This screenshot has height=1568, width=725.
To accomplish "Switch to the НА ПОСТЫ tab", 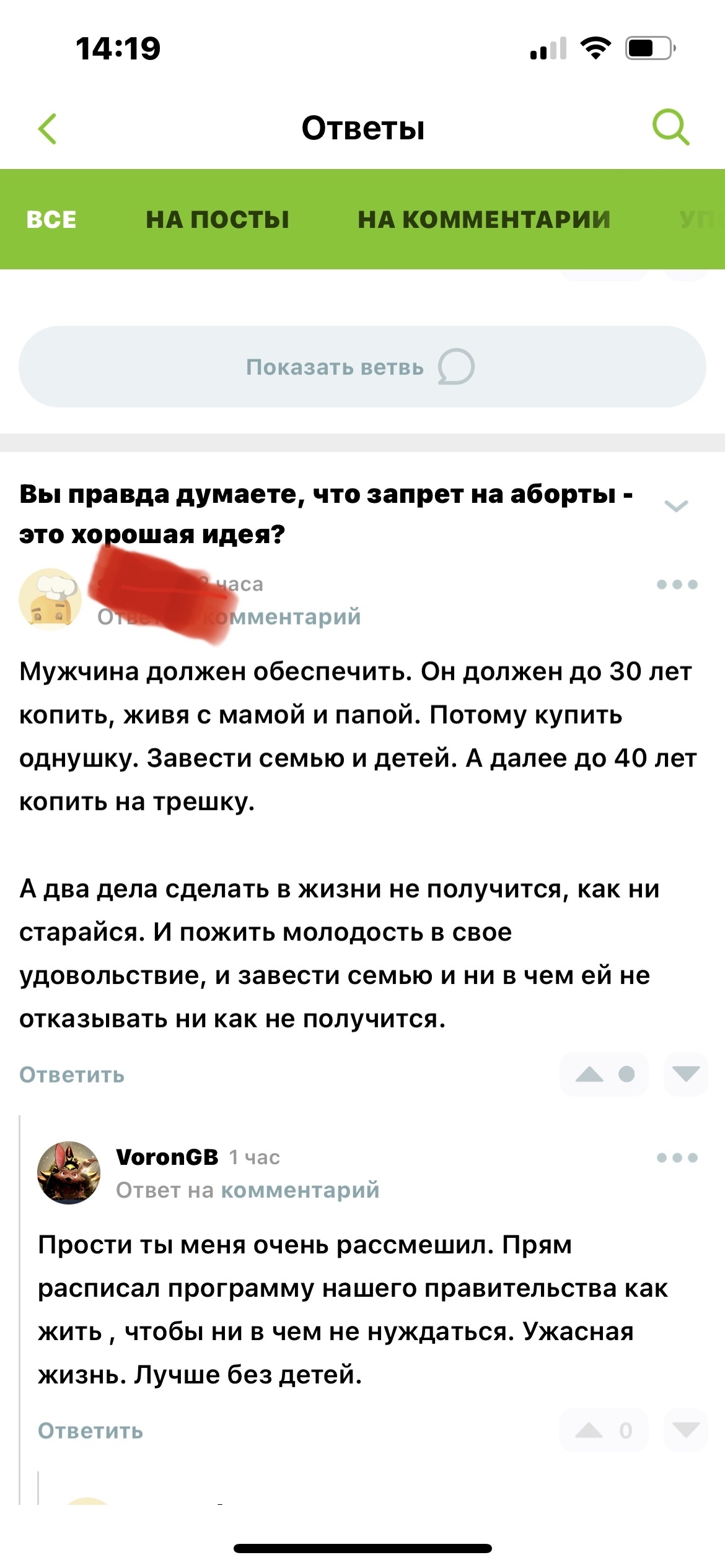I will (x=217, y=219).
